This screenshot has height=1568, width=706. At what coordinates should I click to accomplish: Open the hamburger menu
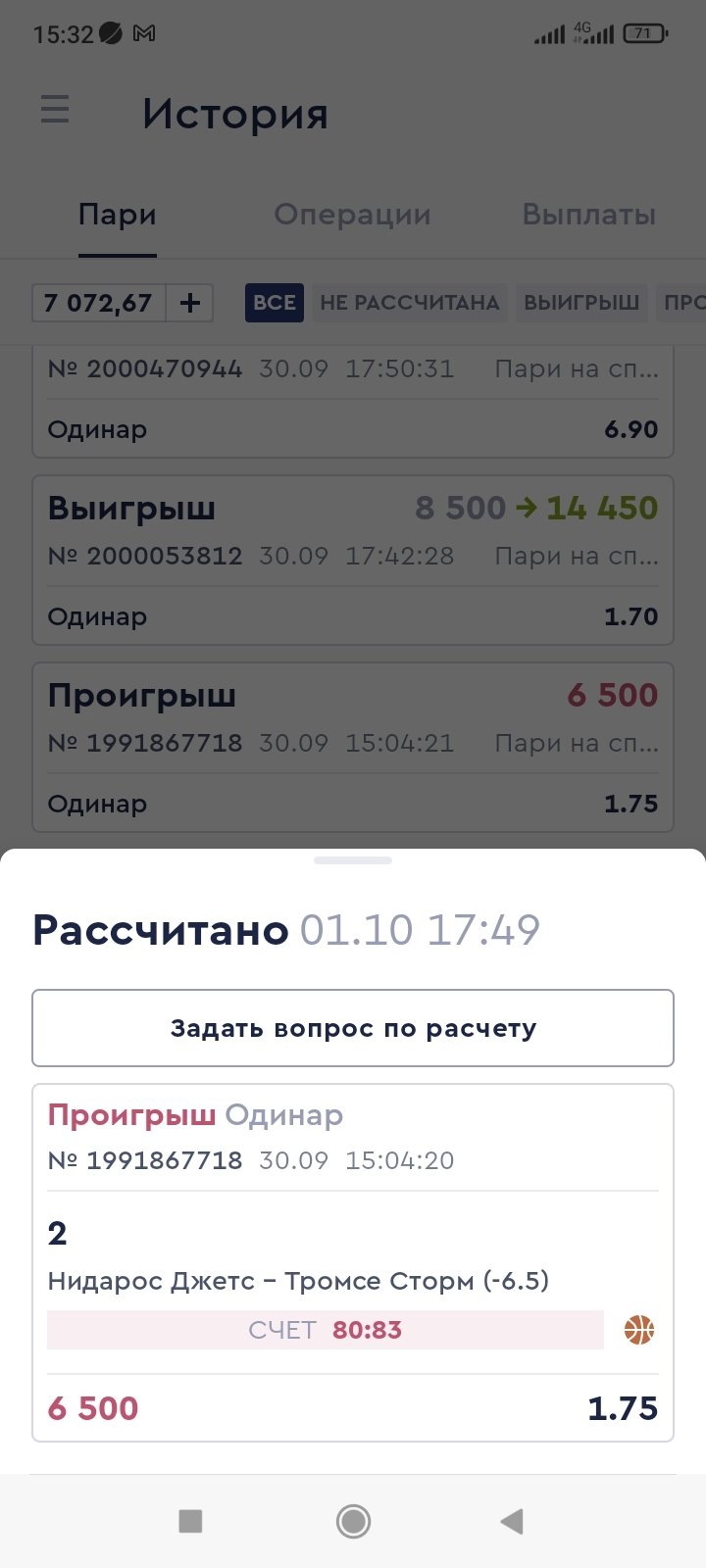pyautogui.click(x=55, y=109)
